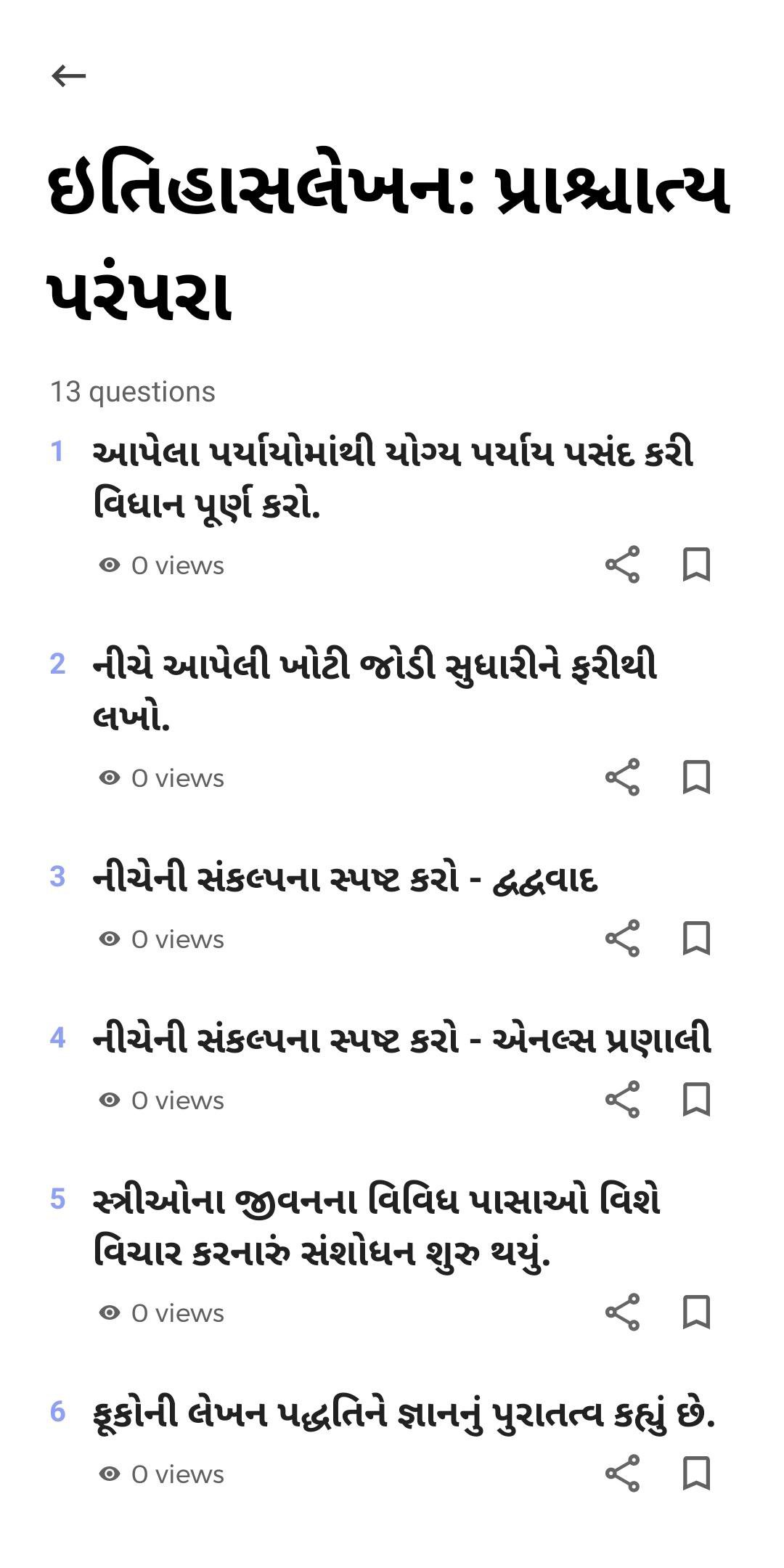The width and height of the screenshot is (784, 1568).
Task: Bookmark question 2
Action: (696, 777)
